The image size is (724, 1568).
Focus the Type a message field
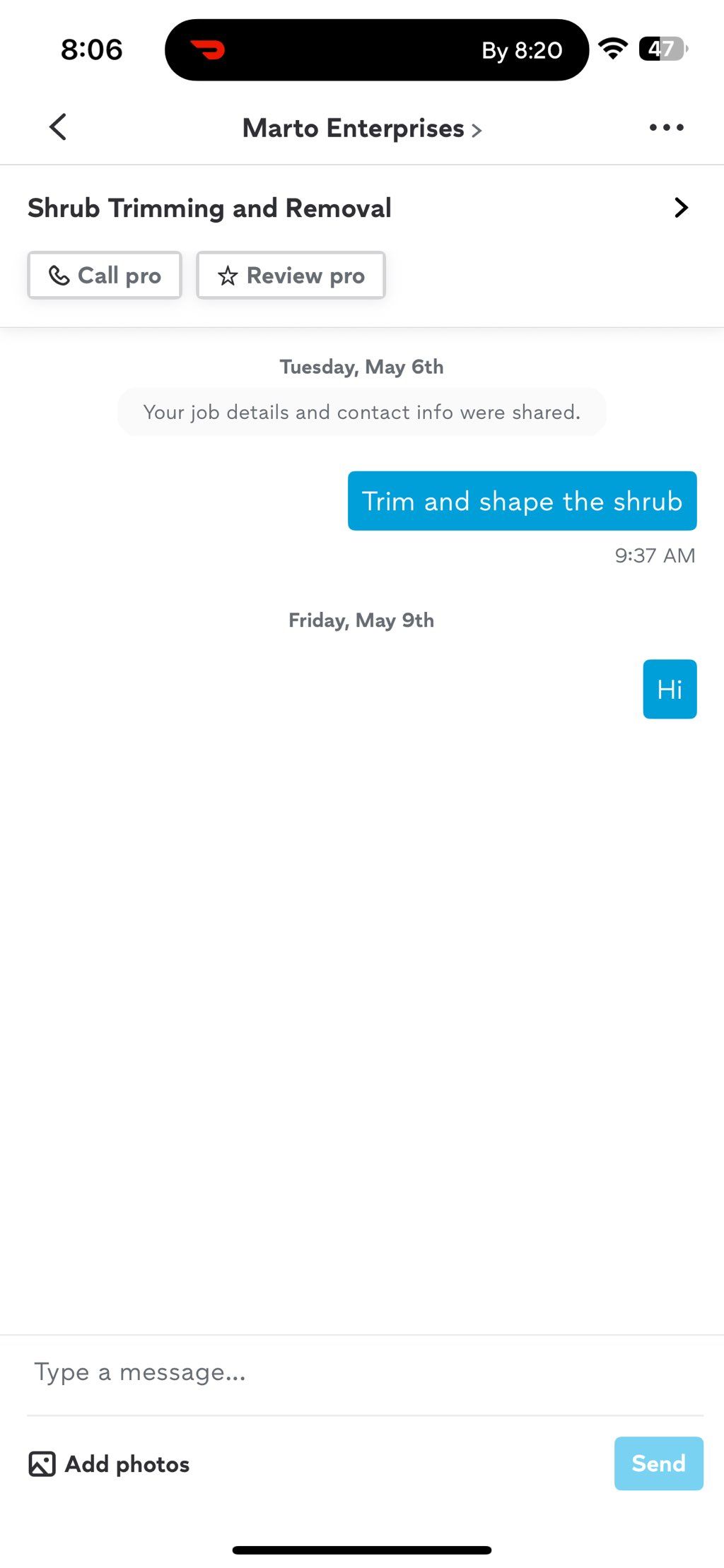[365, 1372]
